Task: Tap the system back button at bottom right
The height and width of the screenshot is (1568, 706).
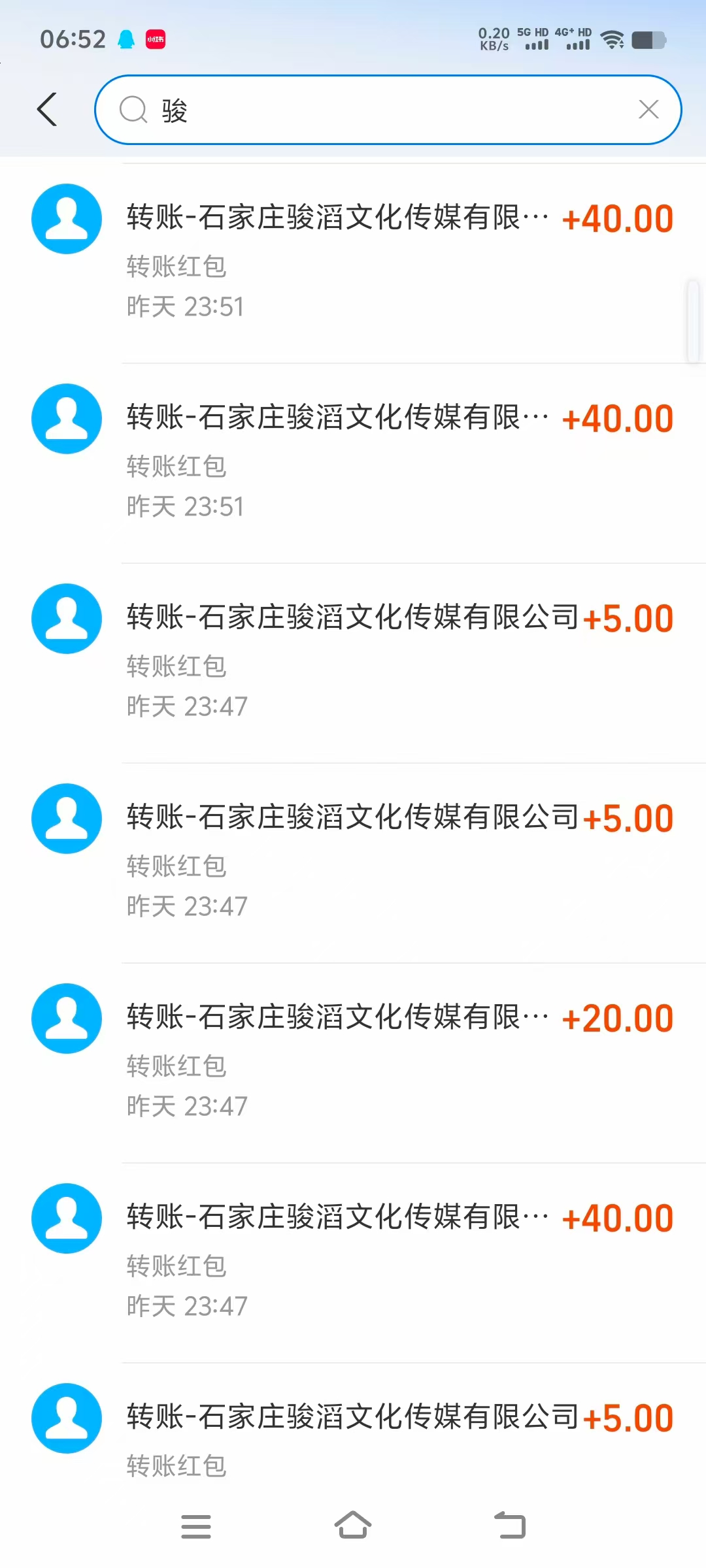Action: [x=509, y=1527]
